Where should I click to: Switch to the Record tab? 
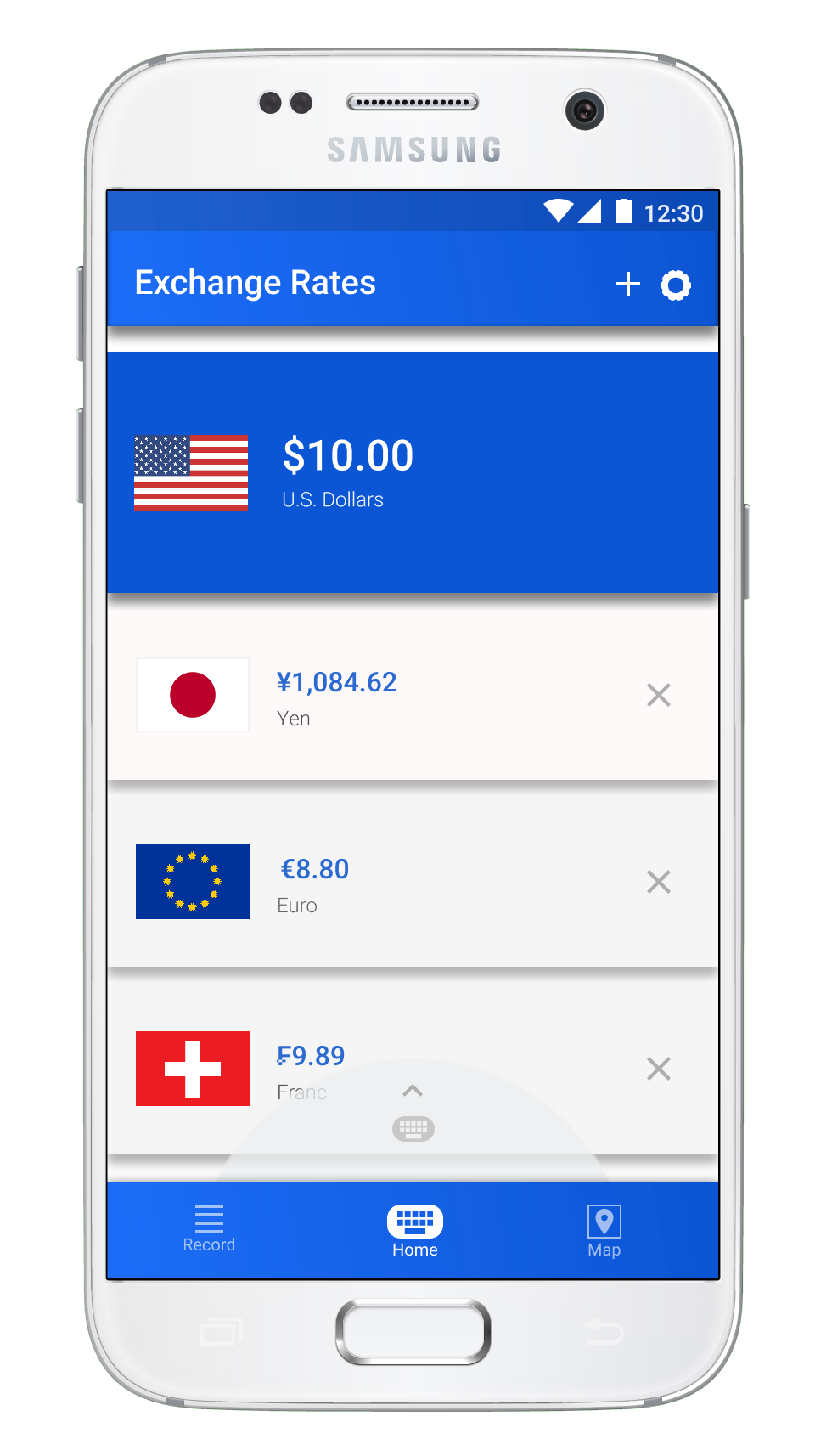click(209, 1229)
